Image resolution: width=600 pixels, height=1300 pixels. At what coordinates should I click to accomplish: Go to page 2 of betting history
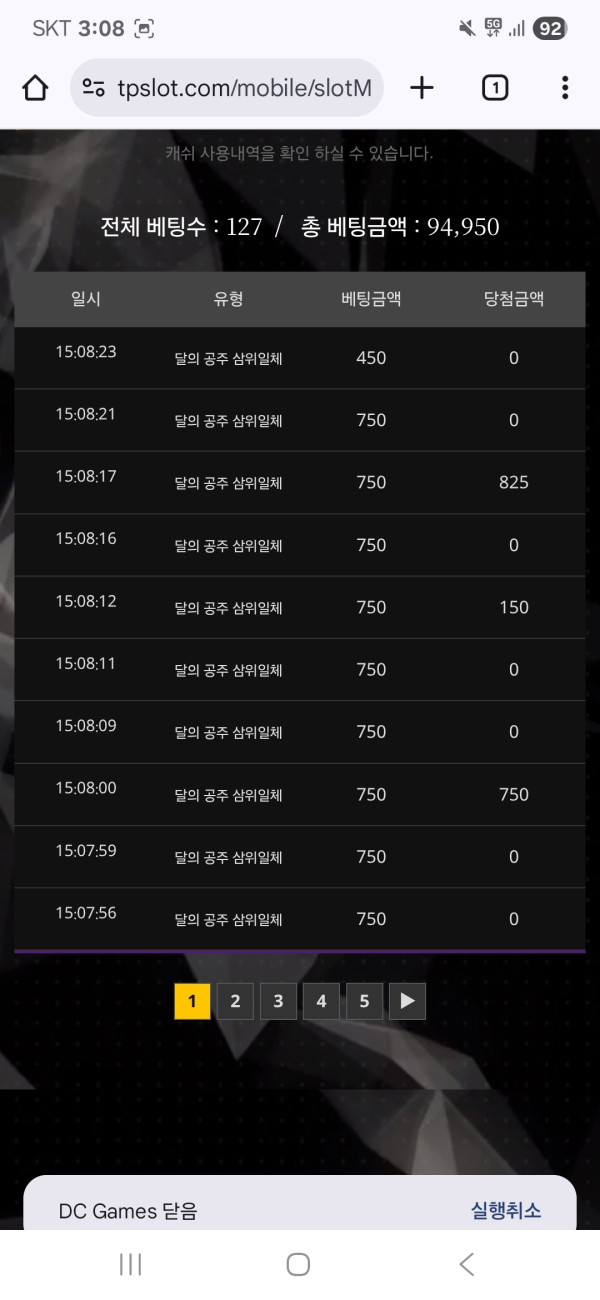coord(235,1001)
